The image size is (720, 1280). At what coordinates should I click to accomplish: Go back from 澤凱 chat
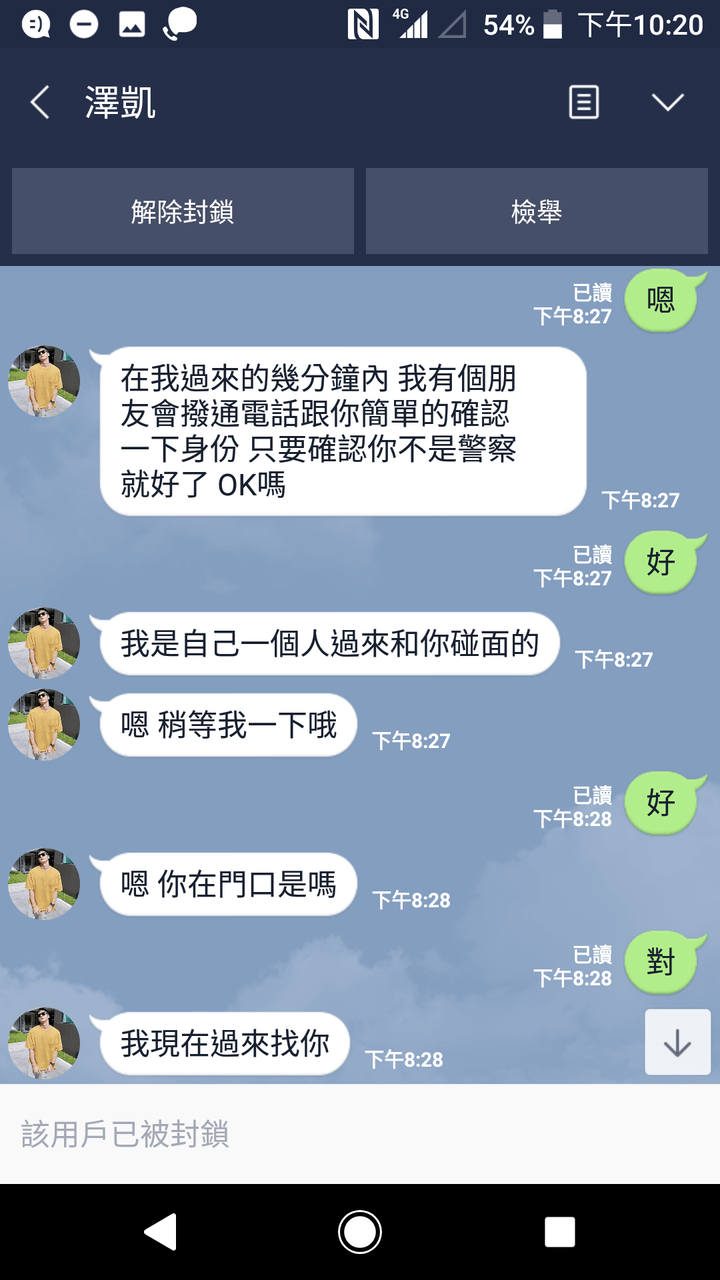(x=40, y=102)
